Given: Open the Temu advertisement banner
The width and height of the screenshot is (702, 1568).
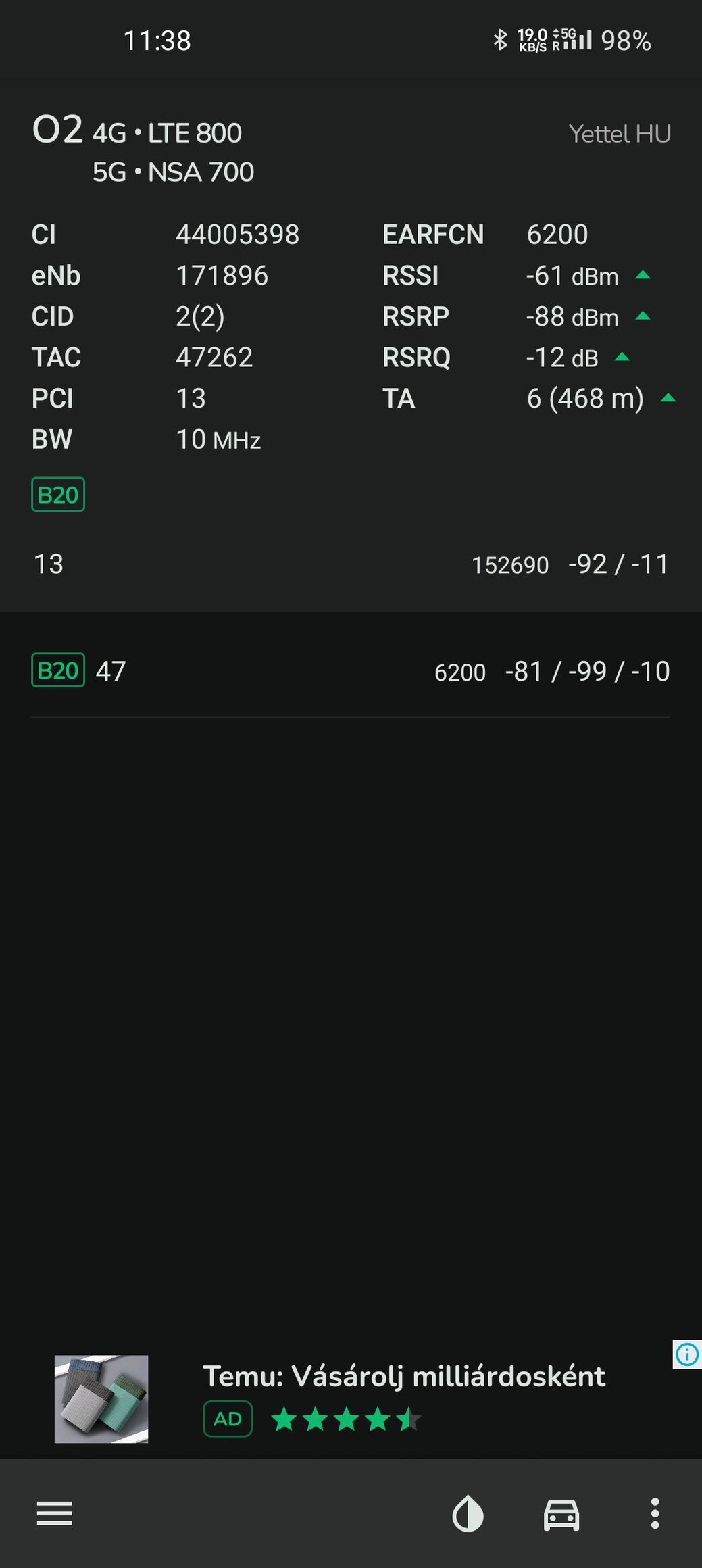Looking at the screenshot, I should point(351,1398).
